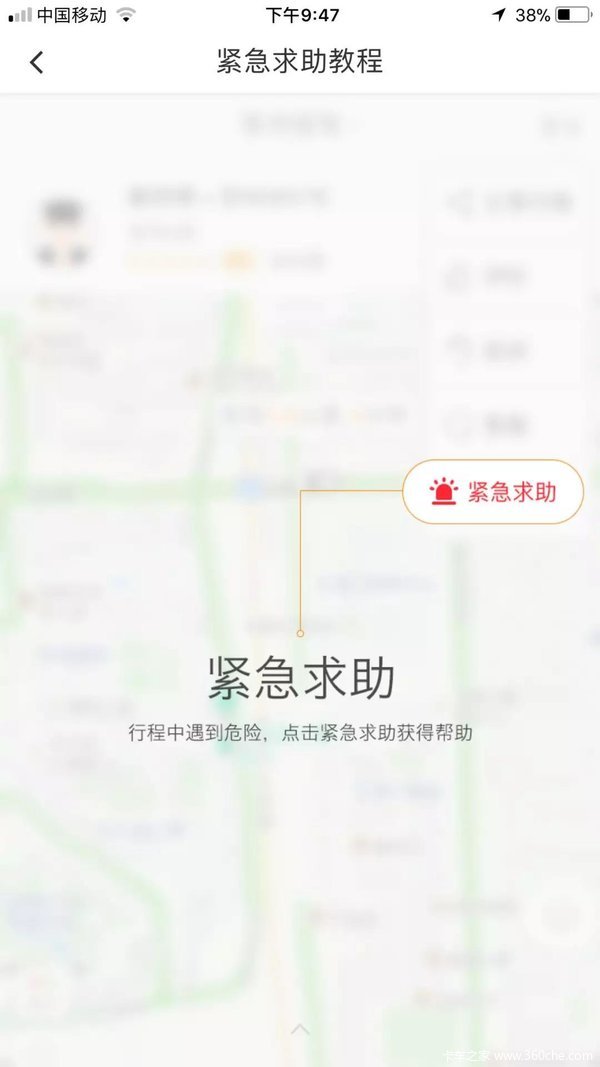Tap the red 紧急求助 emergency help button
The image size is (600, 1067).
coord(493,492)
